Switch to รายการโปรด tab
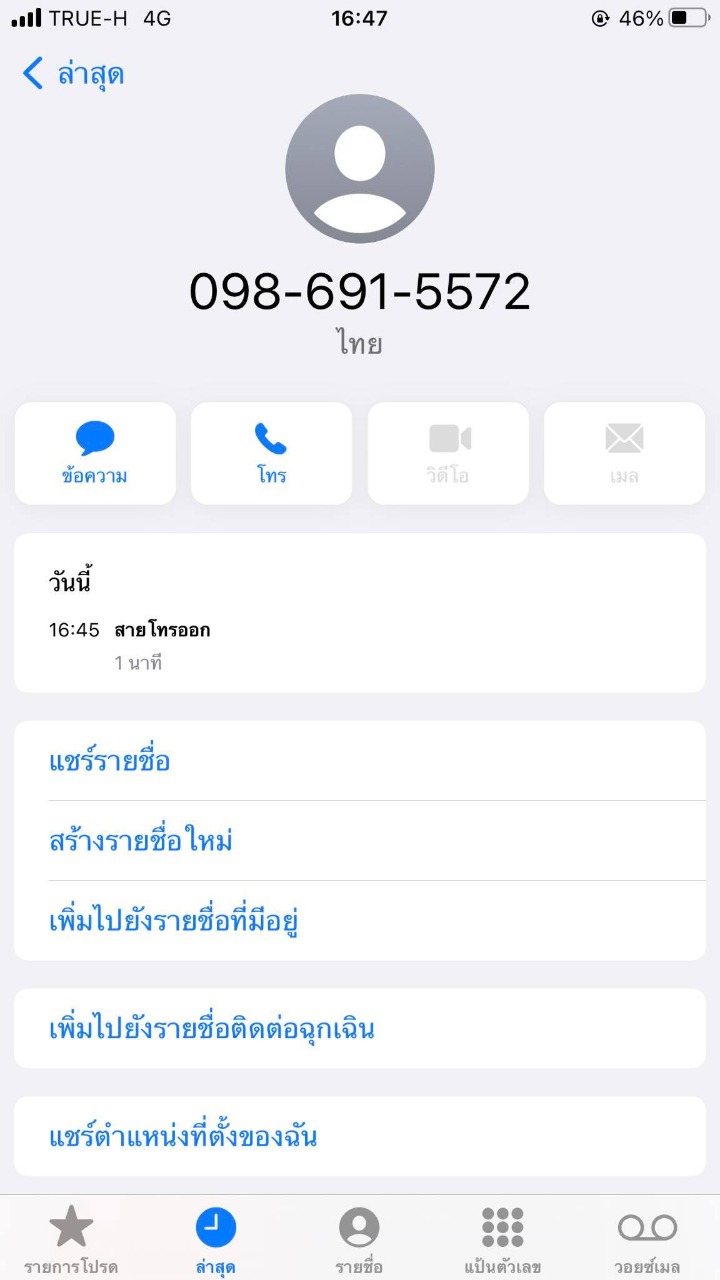Image resolution: width=720 pixels, height=1280 pixels. click(71, 1238)
